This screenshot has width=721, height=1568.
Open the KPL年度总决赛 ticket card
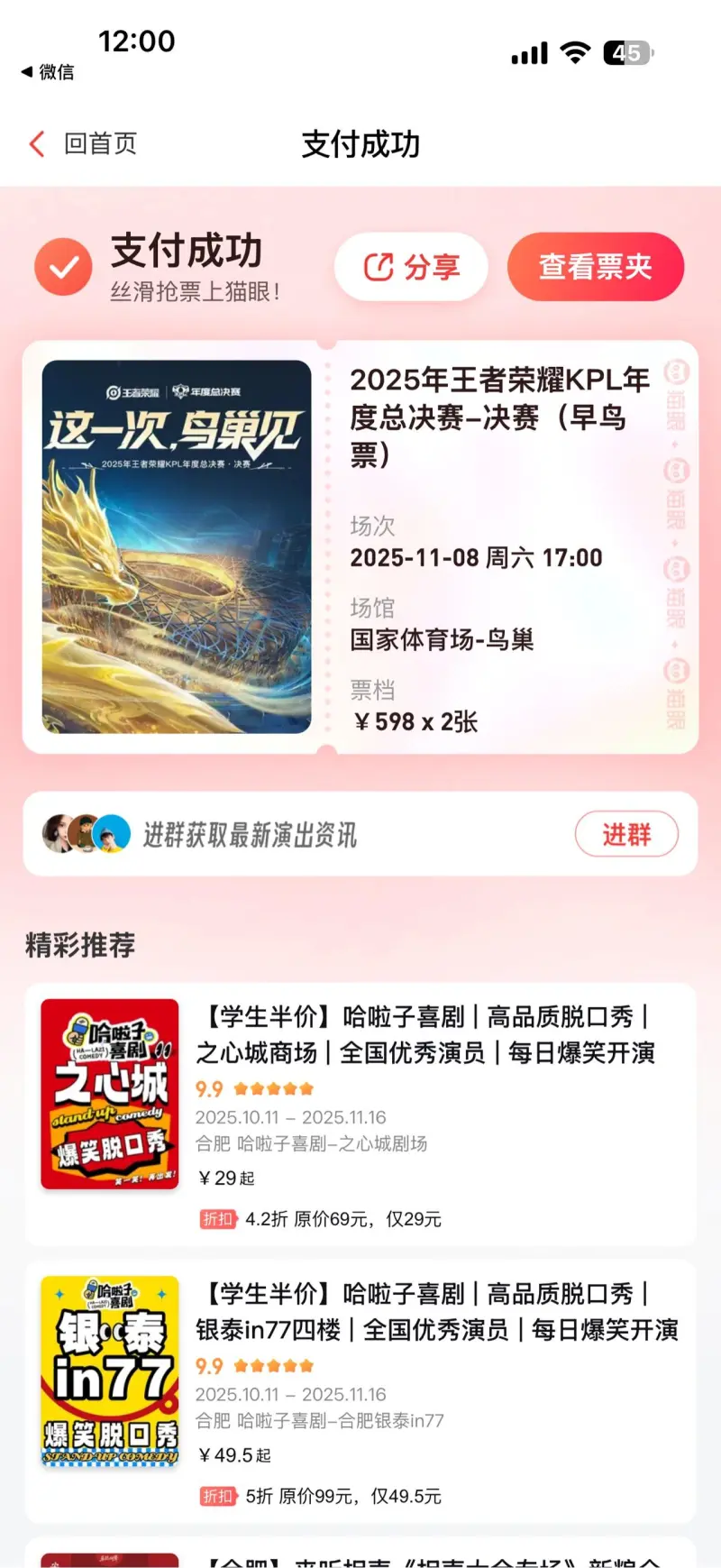360,546
